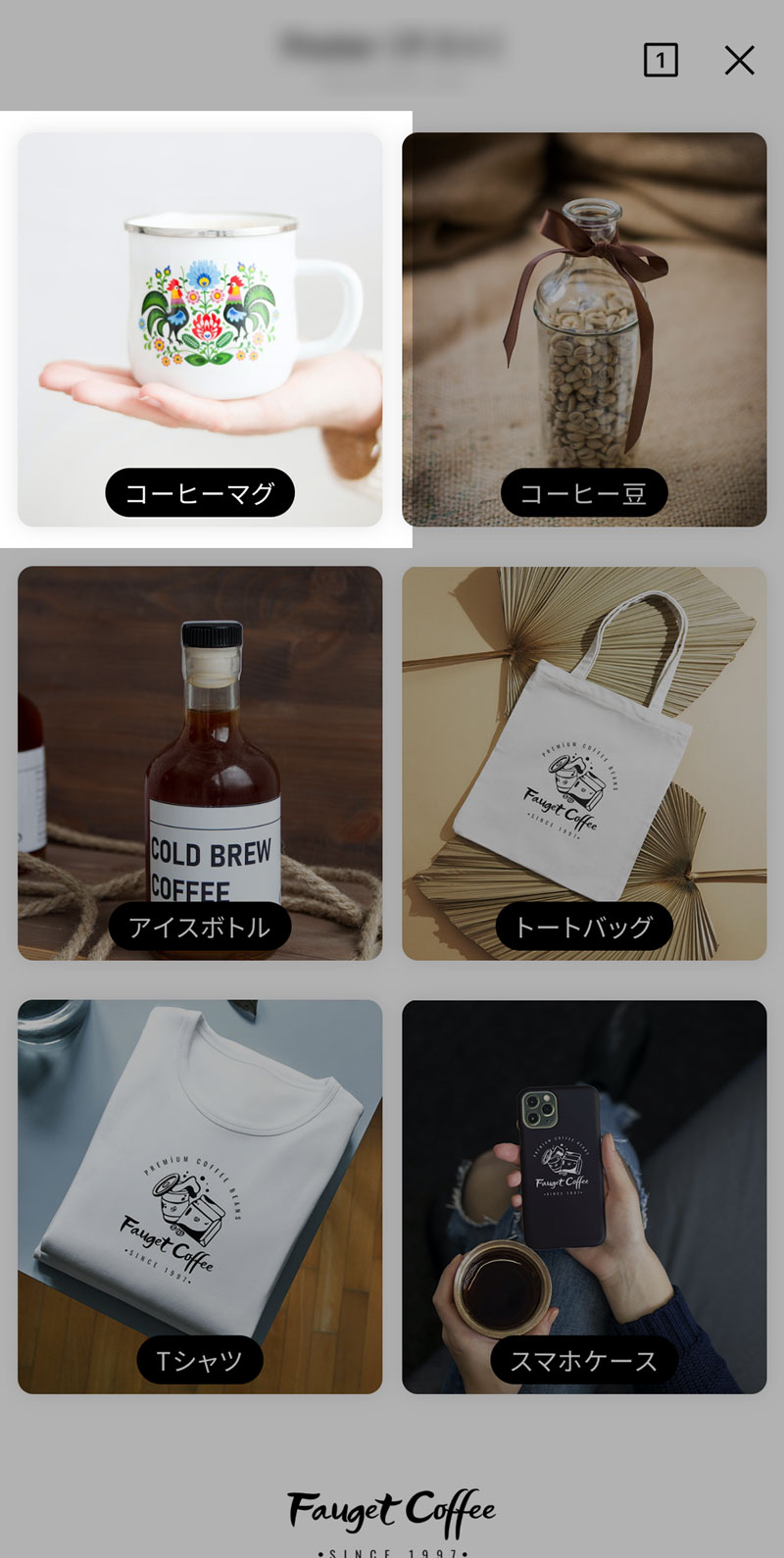Open the page count icon

(661, 61)
